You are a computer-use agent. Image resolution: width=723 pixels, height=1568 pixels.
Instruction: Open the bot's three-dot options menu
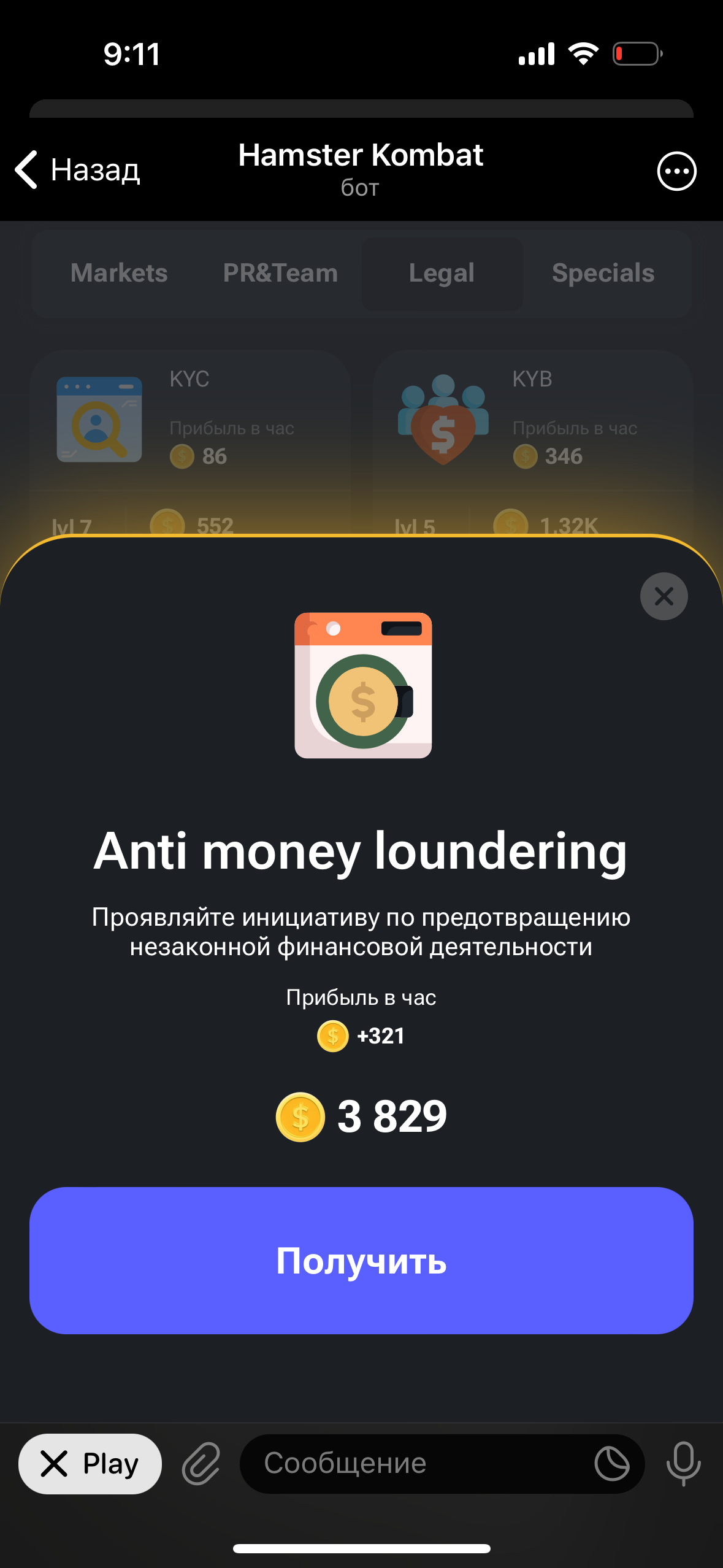click(676, 171)
